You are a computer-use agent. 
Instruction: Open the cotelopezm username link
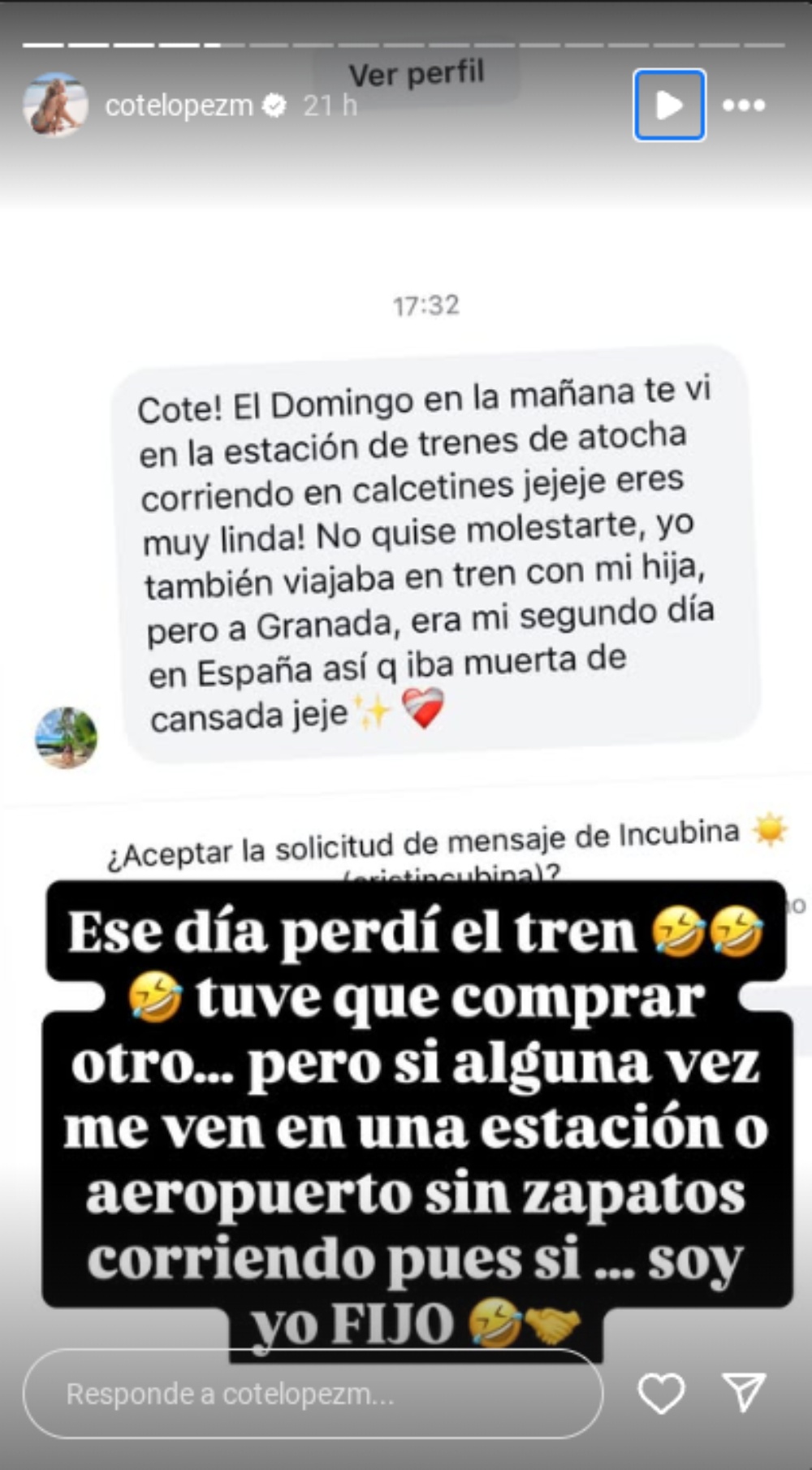tap(179, 106)
